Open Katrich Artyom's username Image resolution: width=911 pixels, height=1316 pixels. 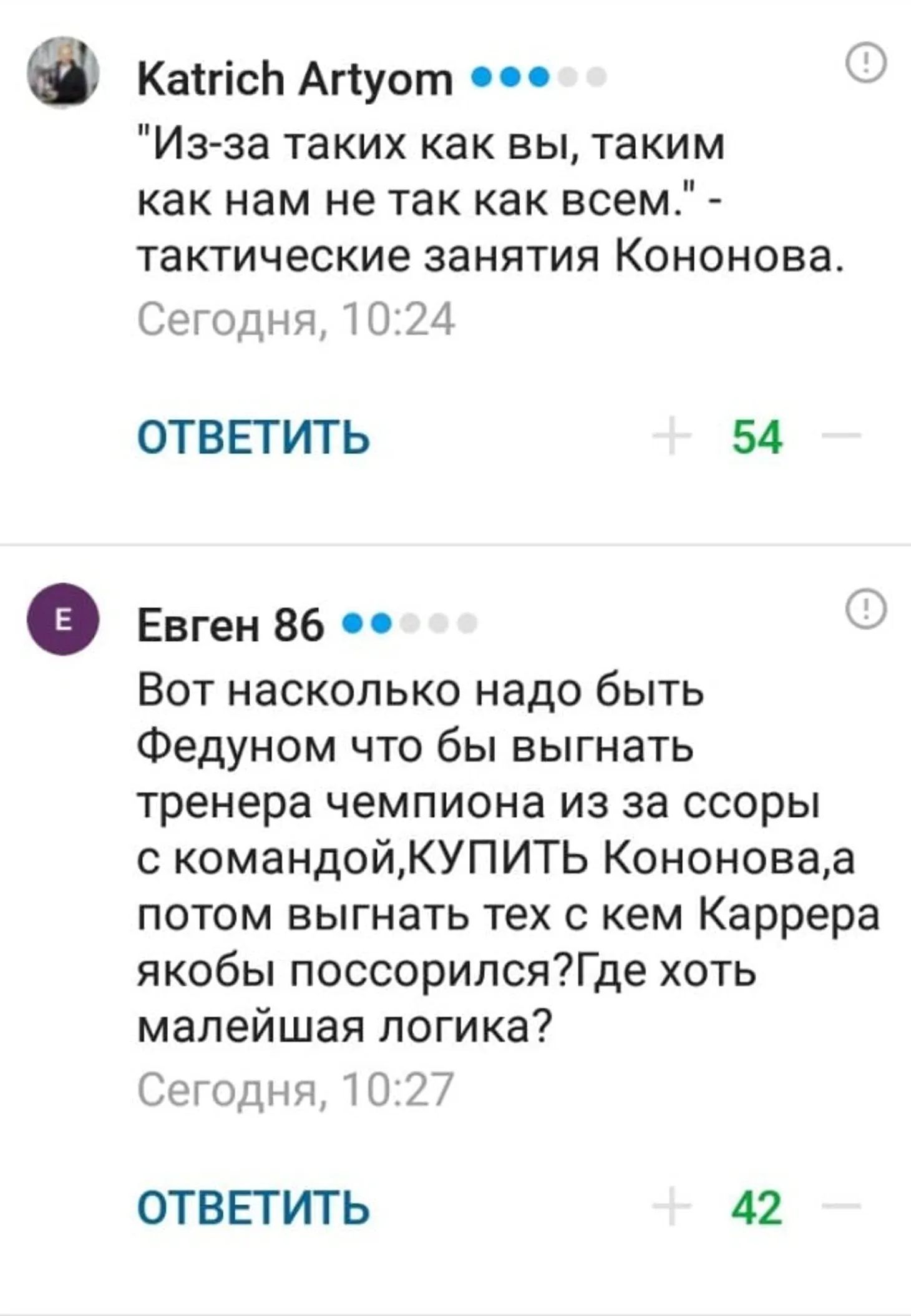(295, 79)
